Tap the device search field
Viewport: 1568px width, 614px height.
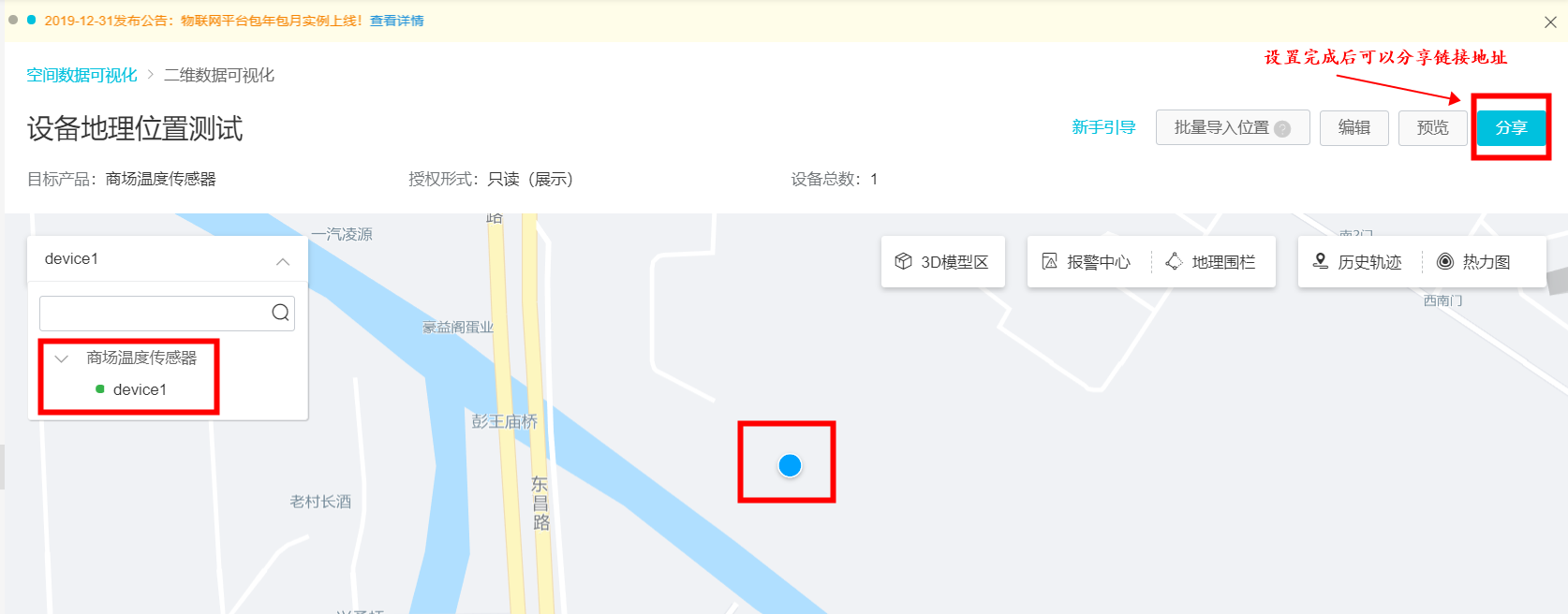point(155,313)
